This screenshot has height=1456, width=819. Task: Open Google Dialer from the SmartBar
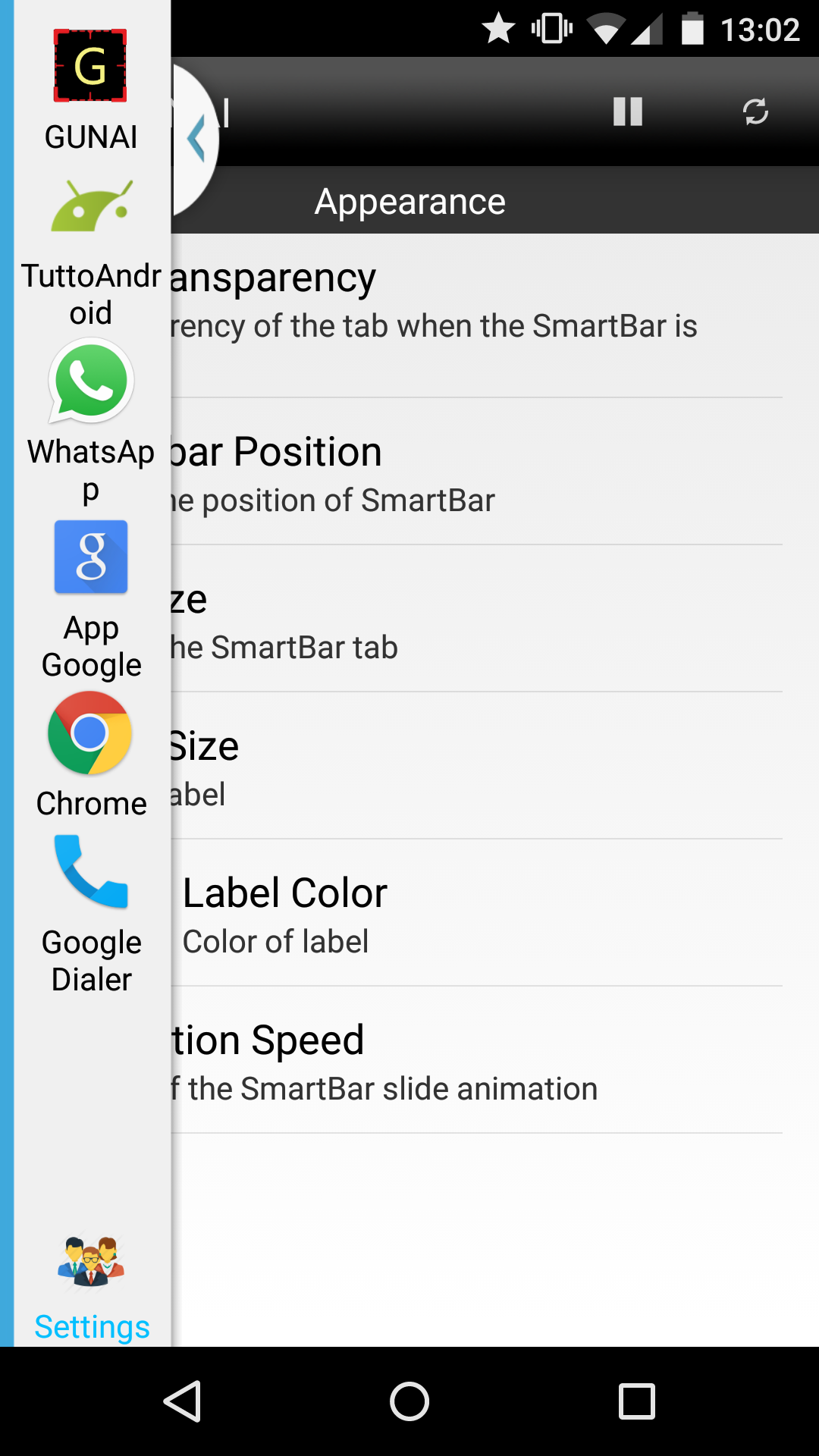[91, 914]
